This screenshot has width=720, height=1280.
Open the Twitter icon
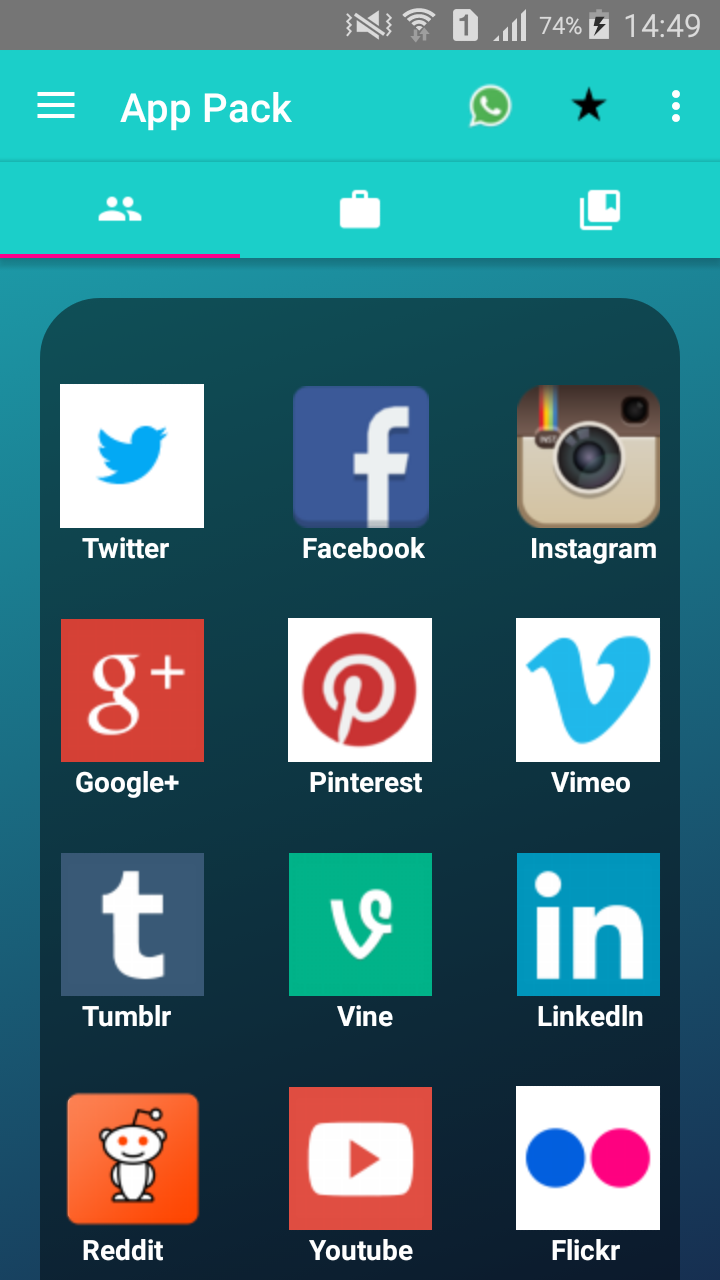click(x=131, y=455)
